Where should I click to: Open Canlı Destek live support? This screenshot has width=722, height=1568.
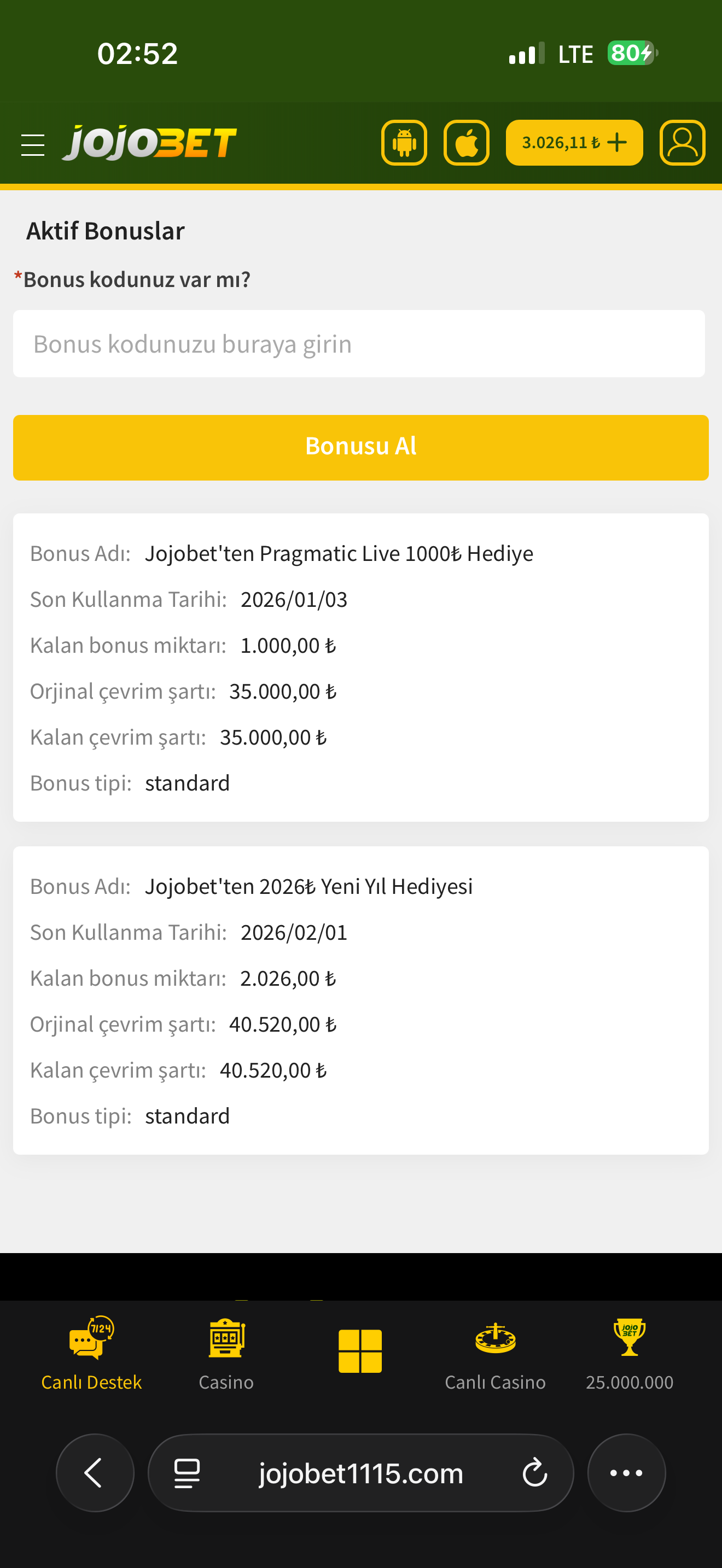[x=91, y=1354]
